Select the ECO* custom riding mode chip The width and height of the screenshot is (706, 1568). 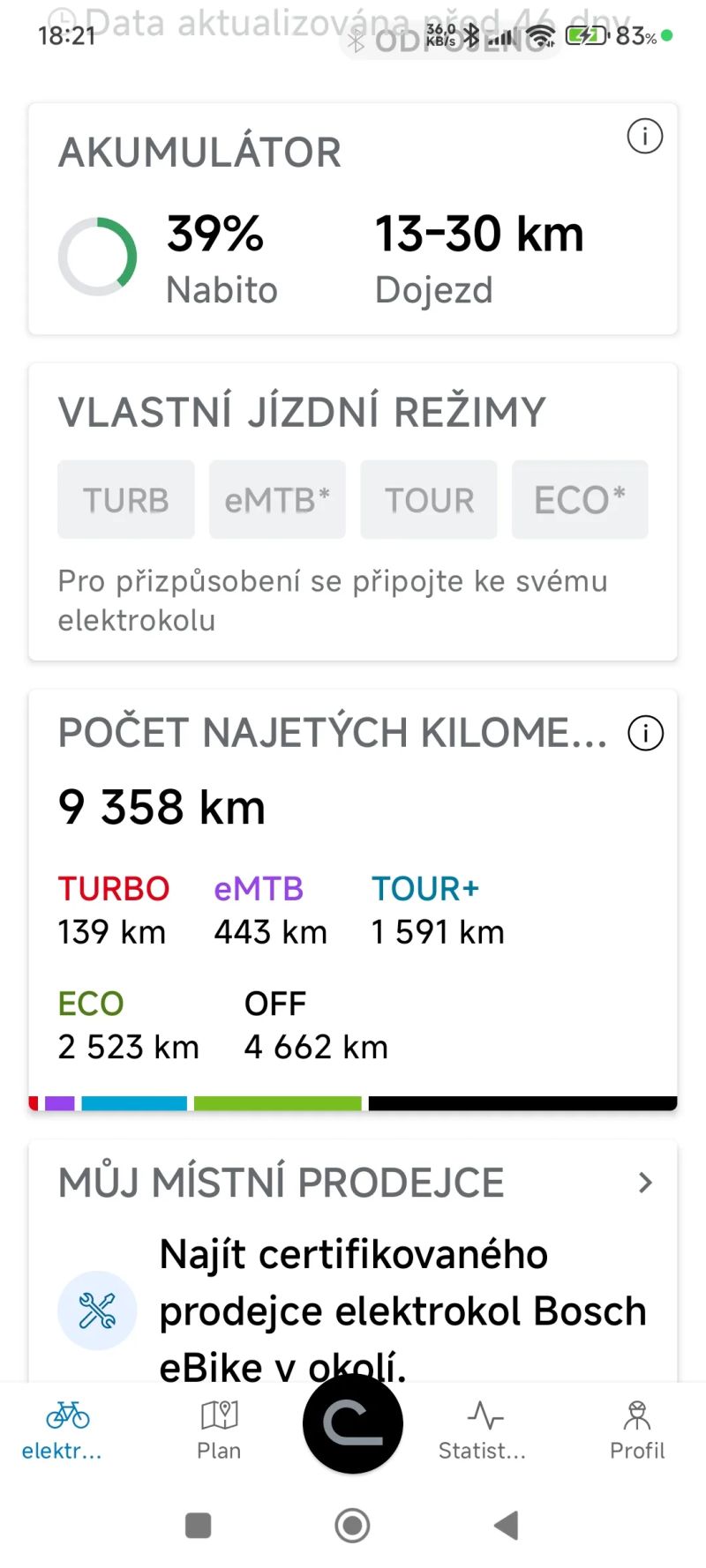coord(580,499)
